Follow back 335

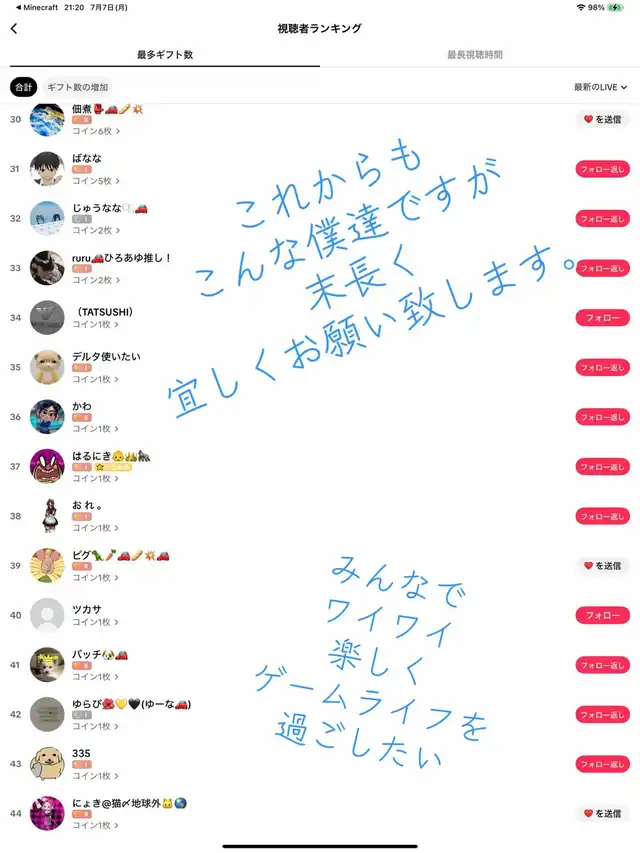[602, 764]
